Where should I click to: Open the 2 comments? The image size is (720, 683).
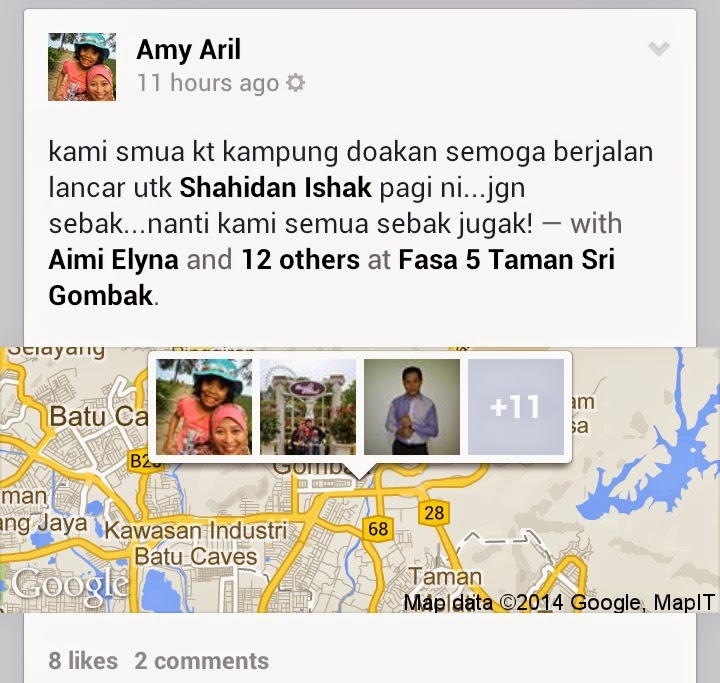click(201, 660)
